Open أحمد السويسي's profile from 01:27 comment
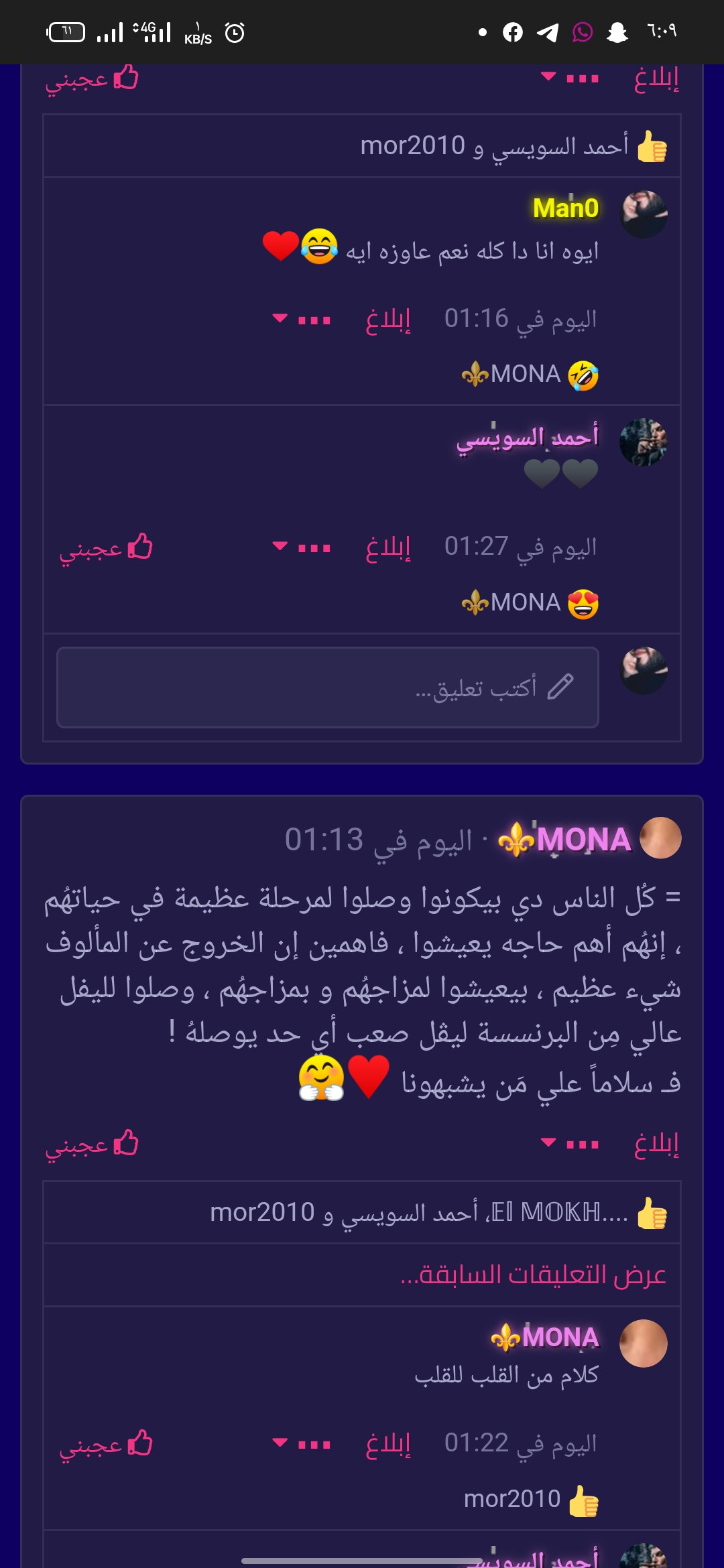This screenshot has width=724, height=1568. 527,438
